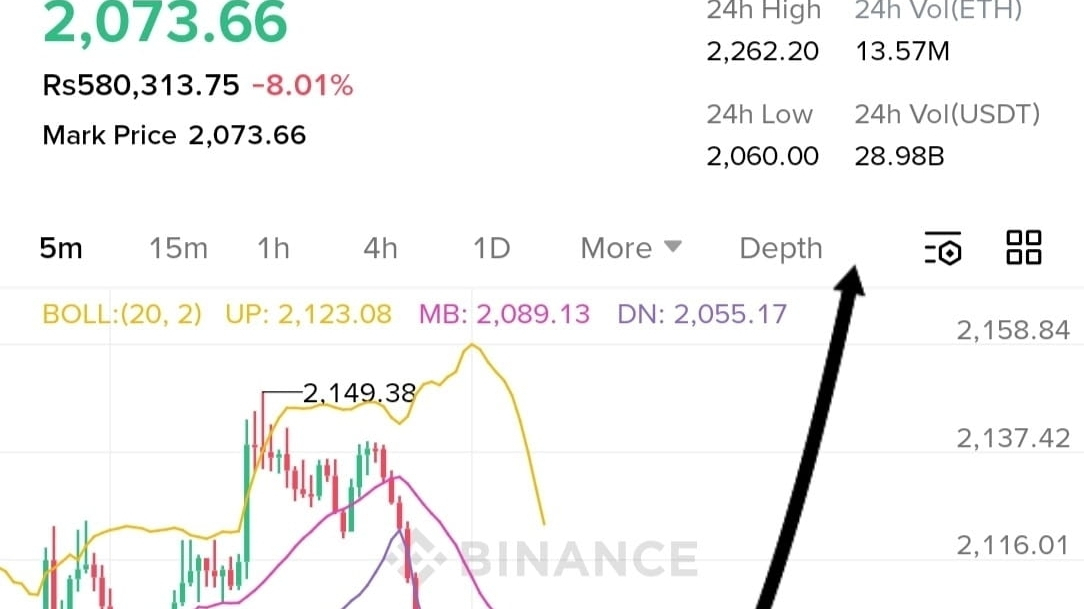This screenshot has width=1084, height=609.
Task: Show the 1D chart
Action: [x=492, y=248]
